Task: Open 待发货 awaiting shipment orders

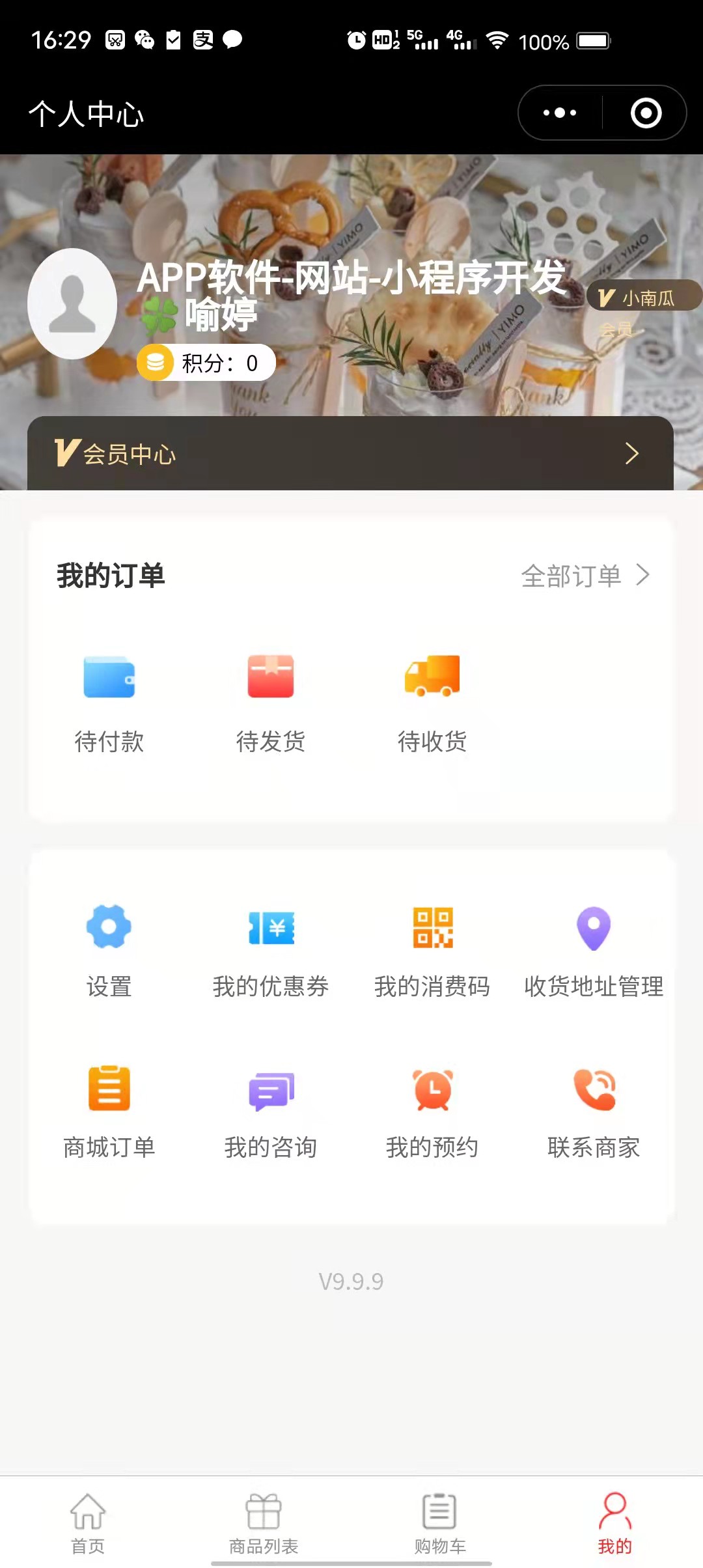Action: (270, 703)
